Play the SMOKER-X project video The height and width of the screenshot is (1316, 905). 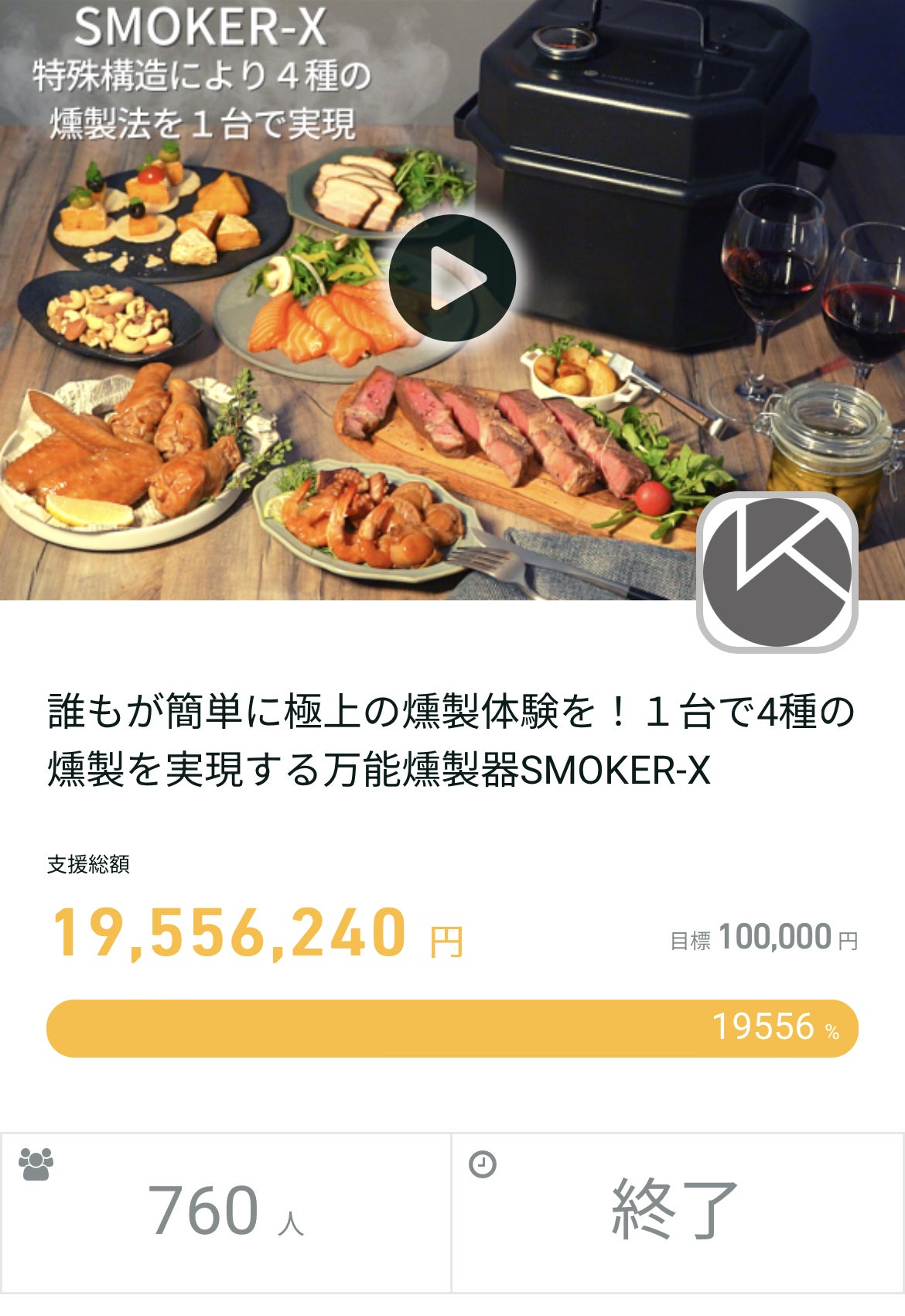click(x=452, y=279)
